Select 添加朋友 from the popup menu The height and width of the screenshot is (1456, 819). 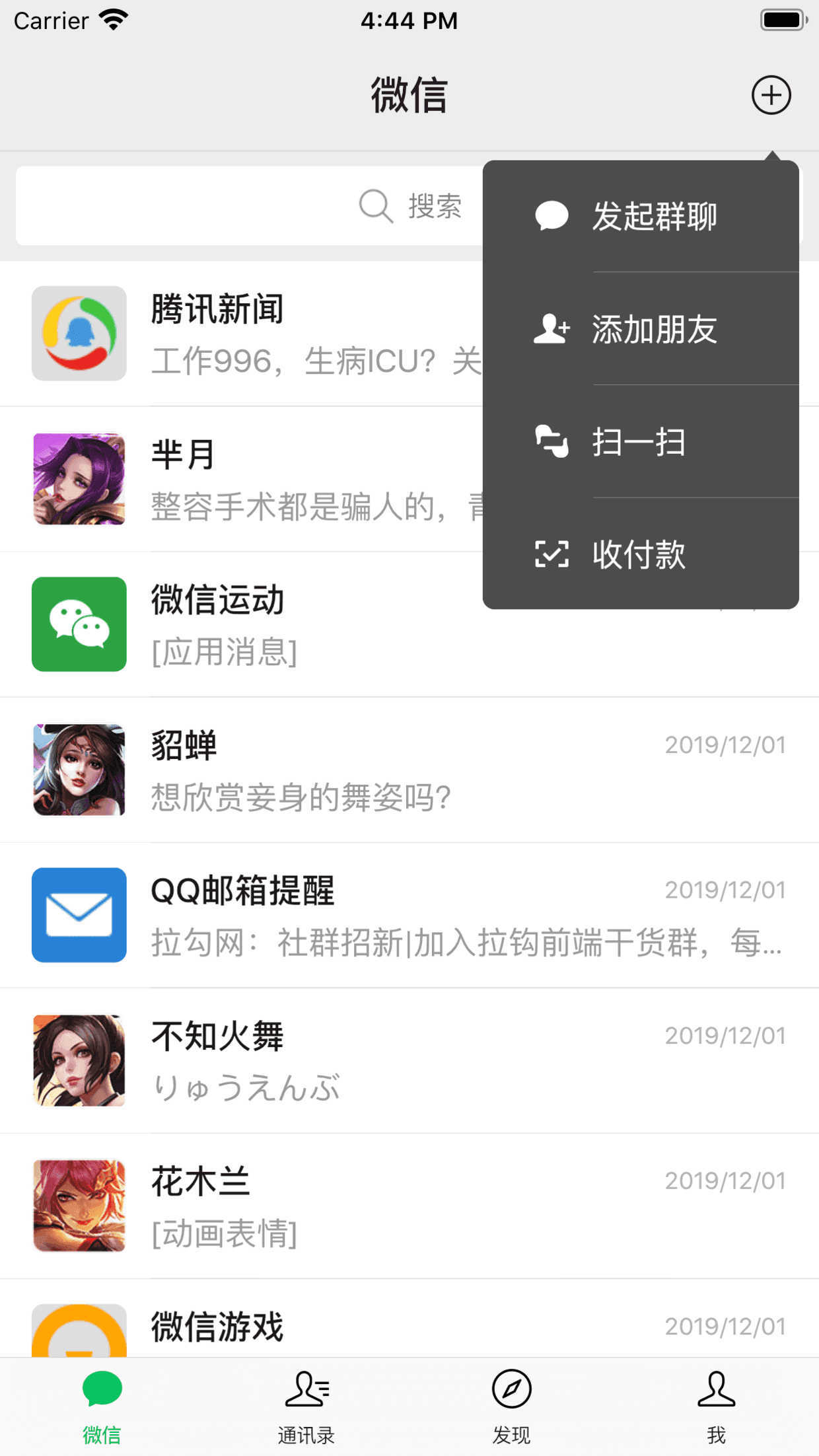coord(654,330)
